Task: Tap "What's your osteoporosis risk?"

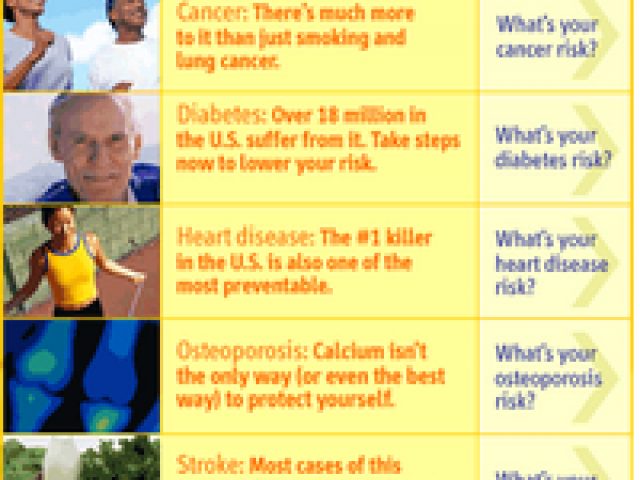Action: [549, 378]
